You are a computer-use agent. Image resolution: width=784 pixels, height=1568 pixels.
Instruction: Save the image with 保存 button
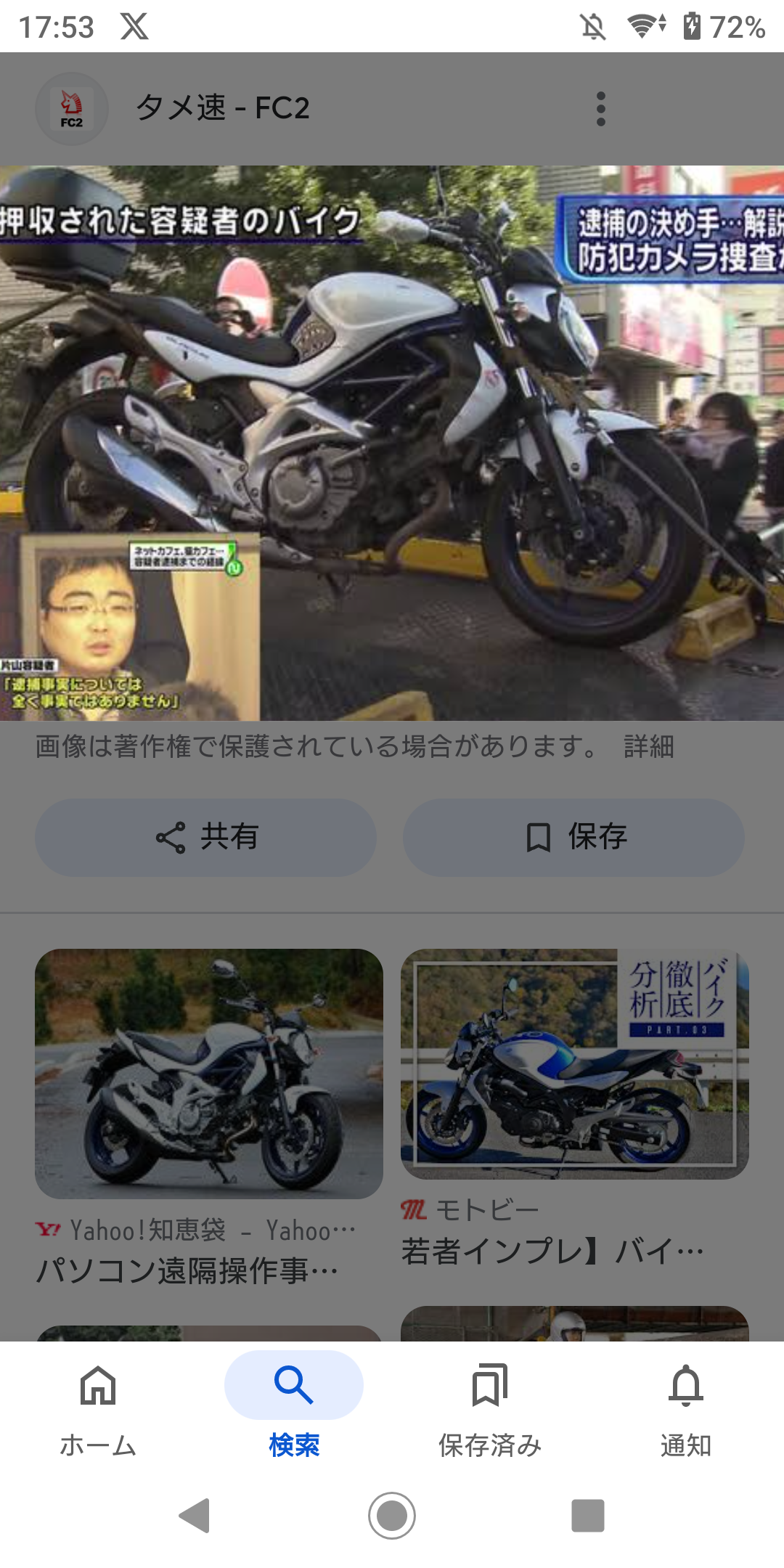pos(573,837)
